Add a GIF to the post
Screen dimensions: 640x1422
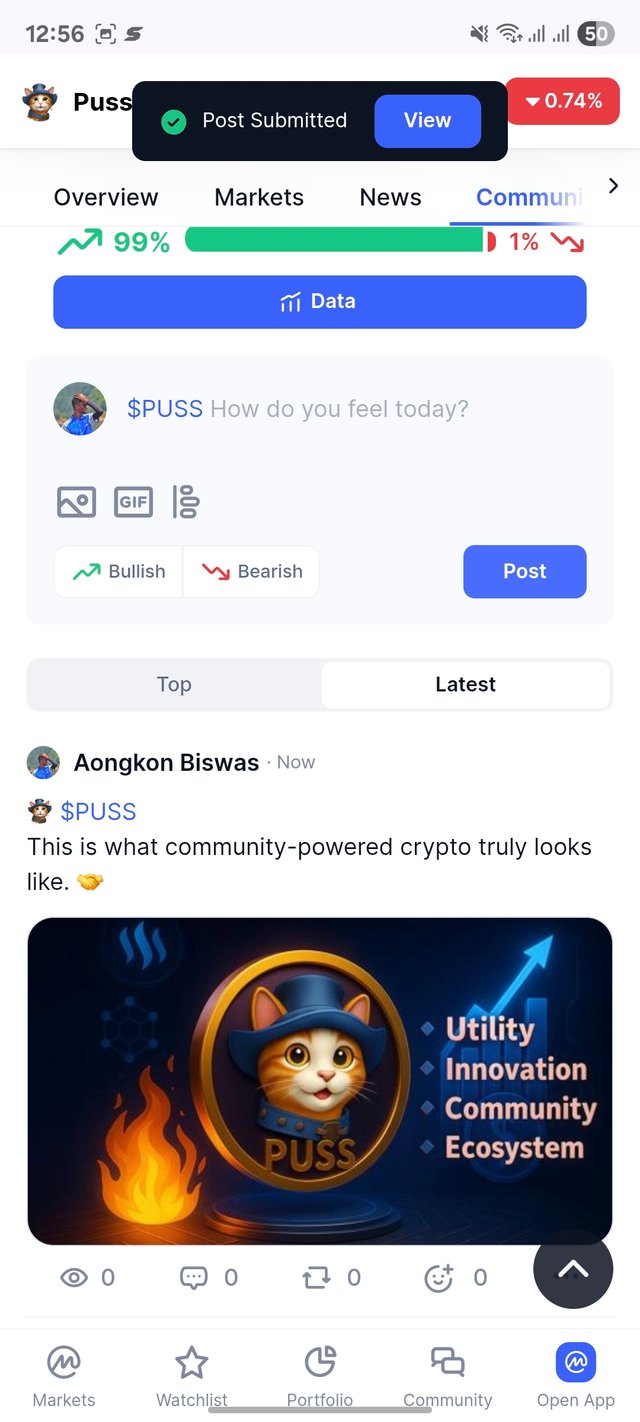pyautogui.click(x=133, y=502)
